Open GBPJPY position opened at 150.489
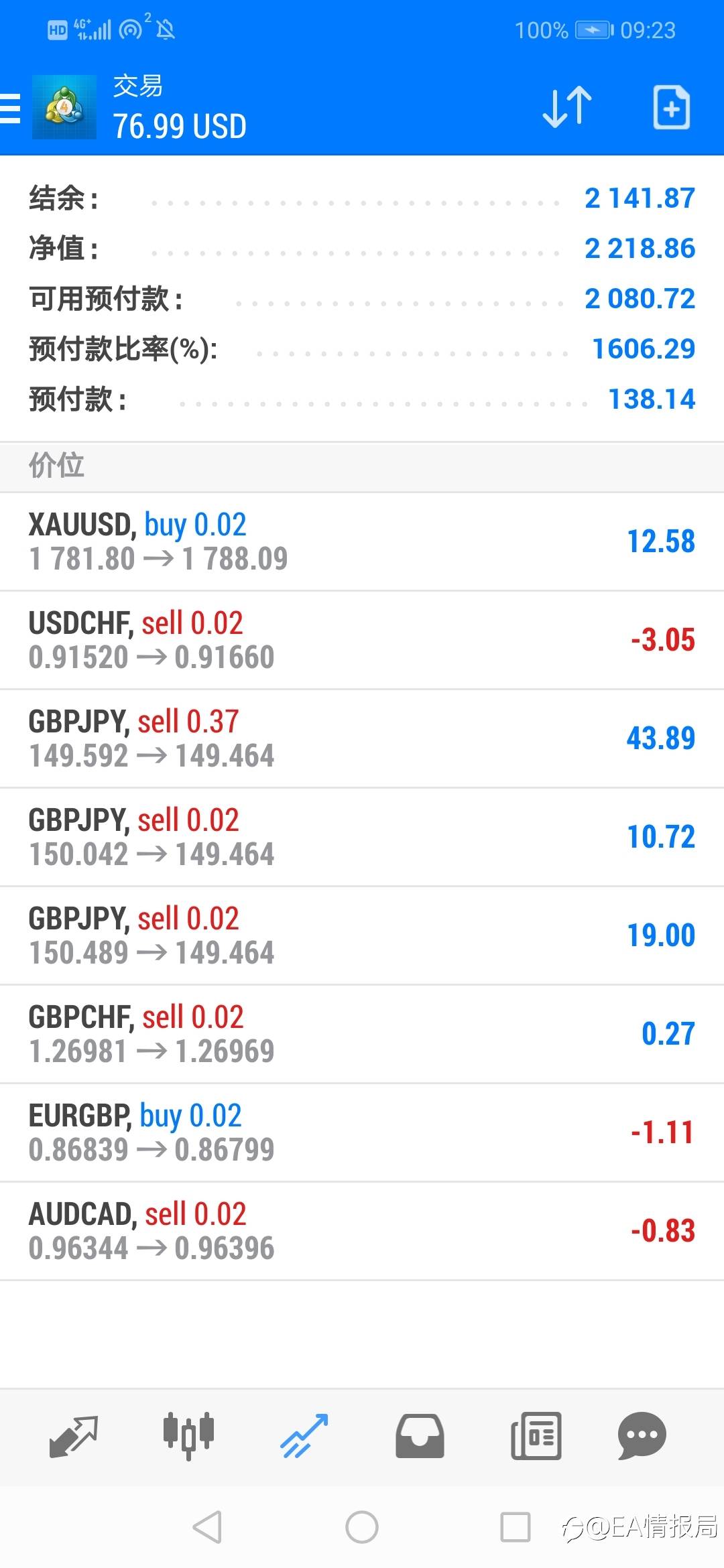 [x=362, y=935]
